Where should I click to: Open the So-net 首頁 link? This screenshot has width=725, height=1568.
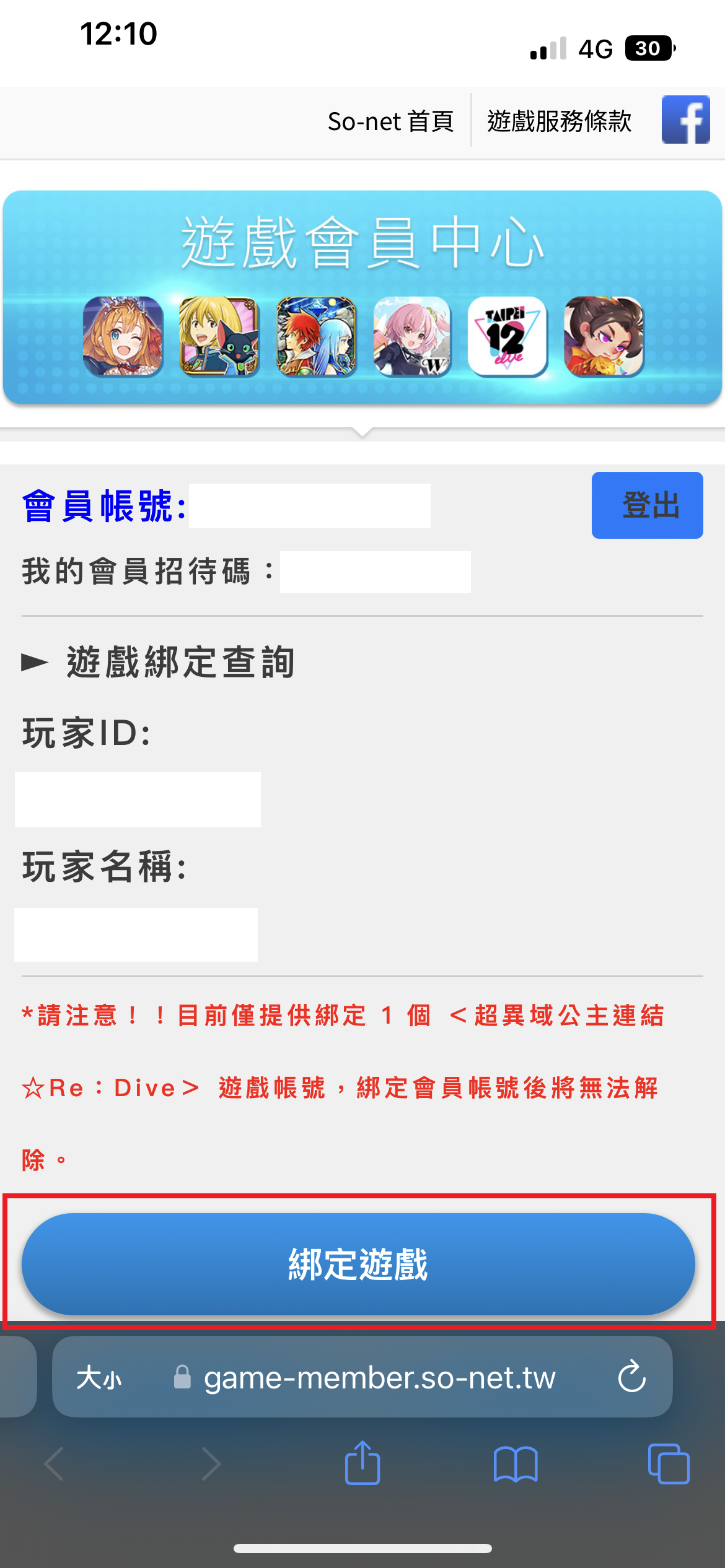390,121
